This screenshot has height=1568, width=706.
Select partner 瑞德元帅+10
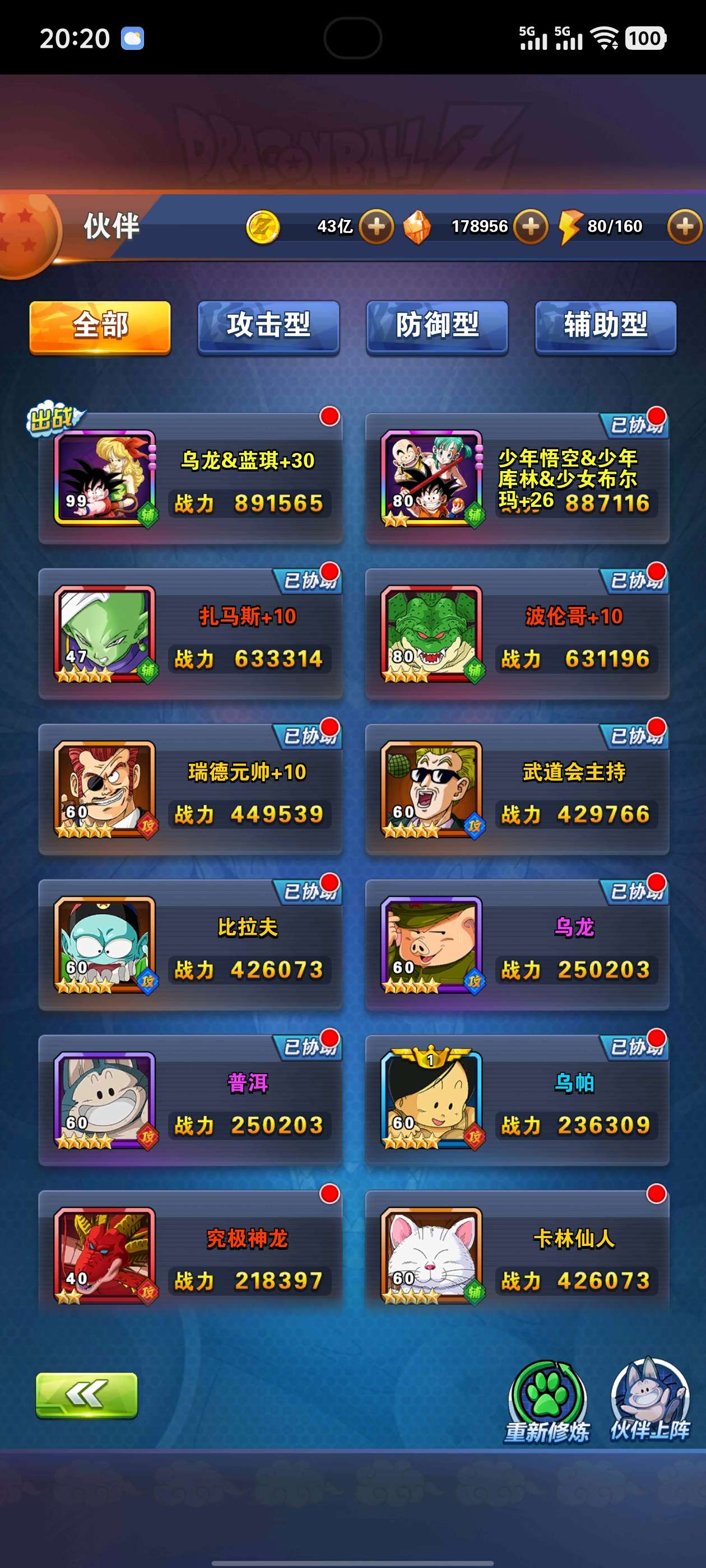(x=190, y=790)
